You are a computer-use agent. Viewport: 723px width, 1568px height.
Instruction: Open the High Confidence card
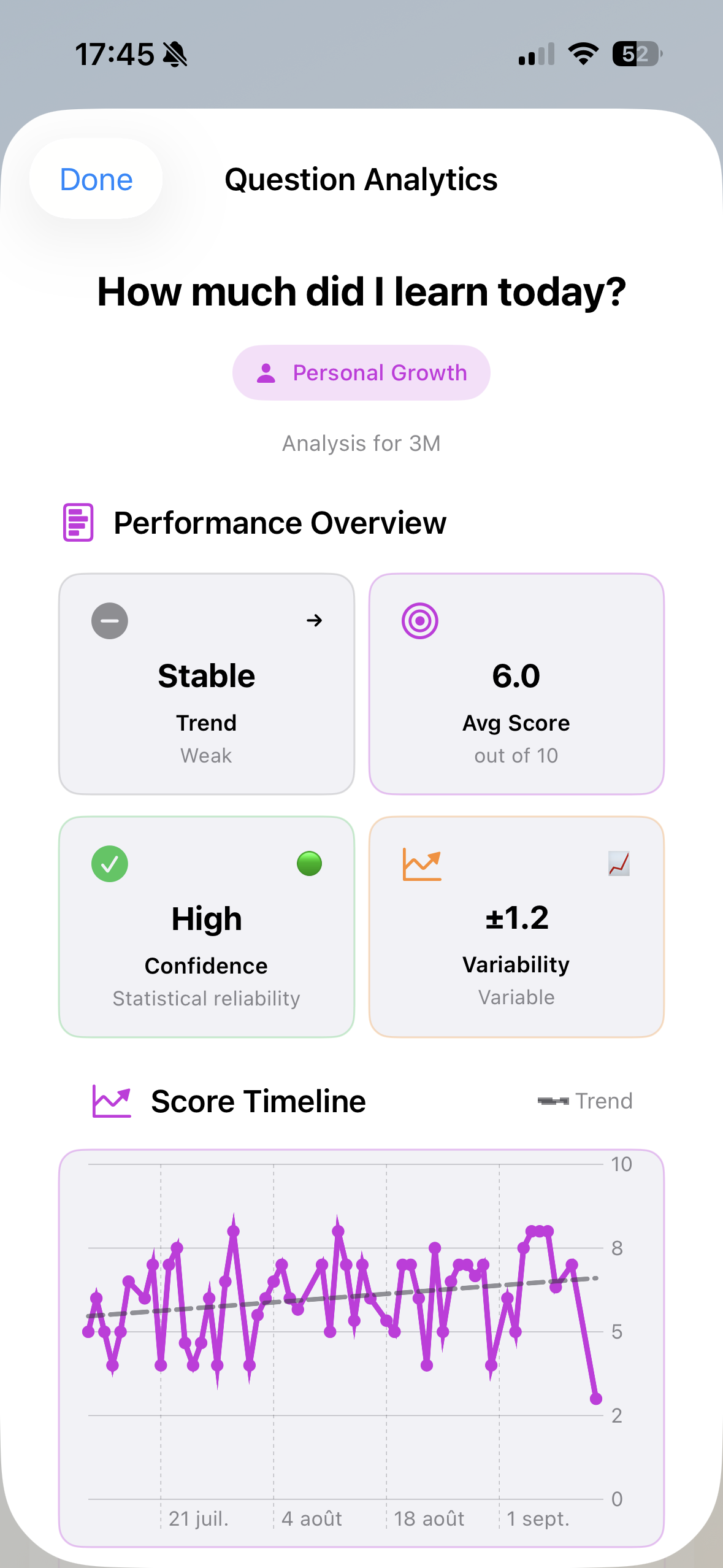pyautogui.click(x=207, y=926)
